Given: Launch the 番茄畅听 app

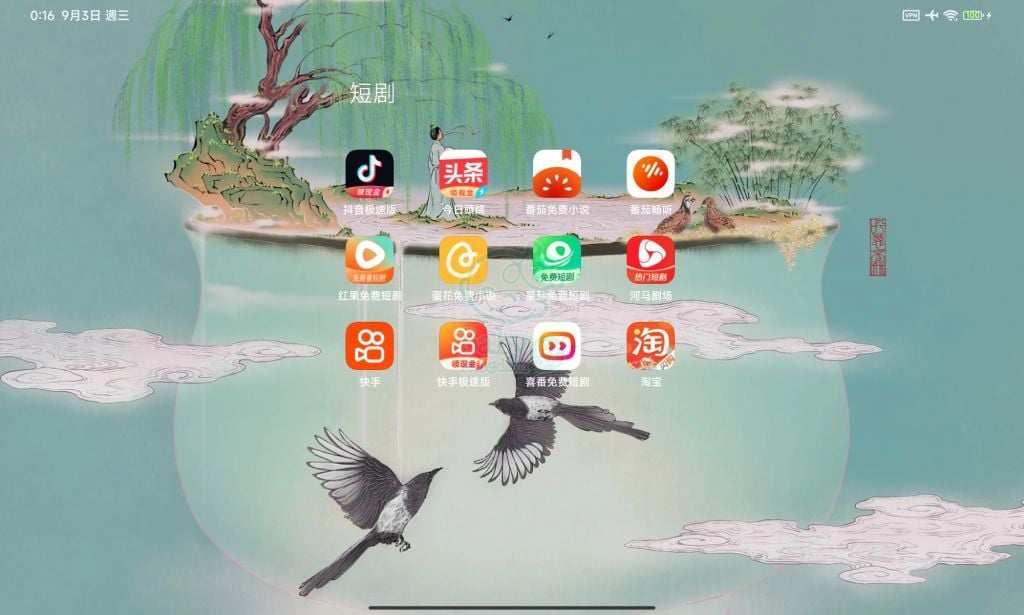Looking at the screenshot, I should pos(651,174).
